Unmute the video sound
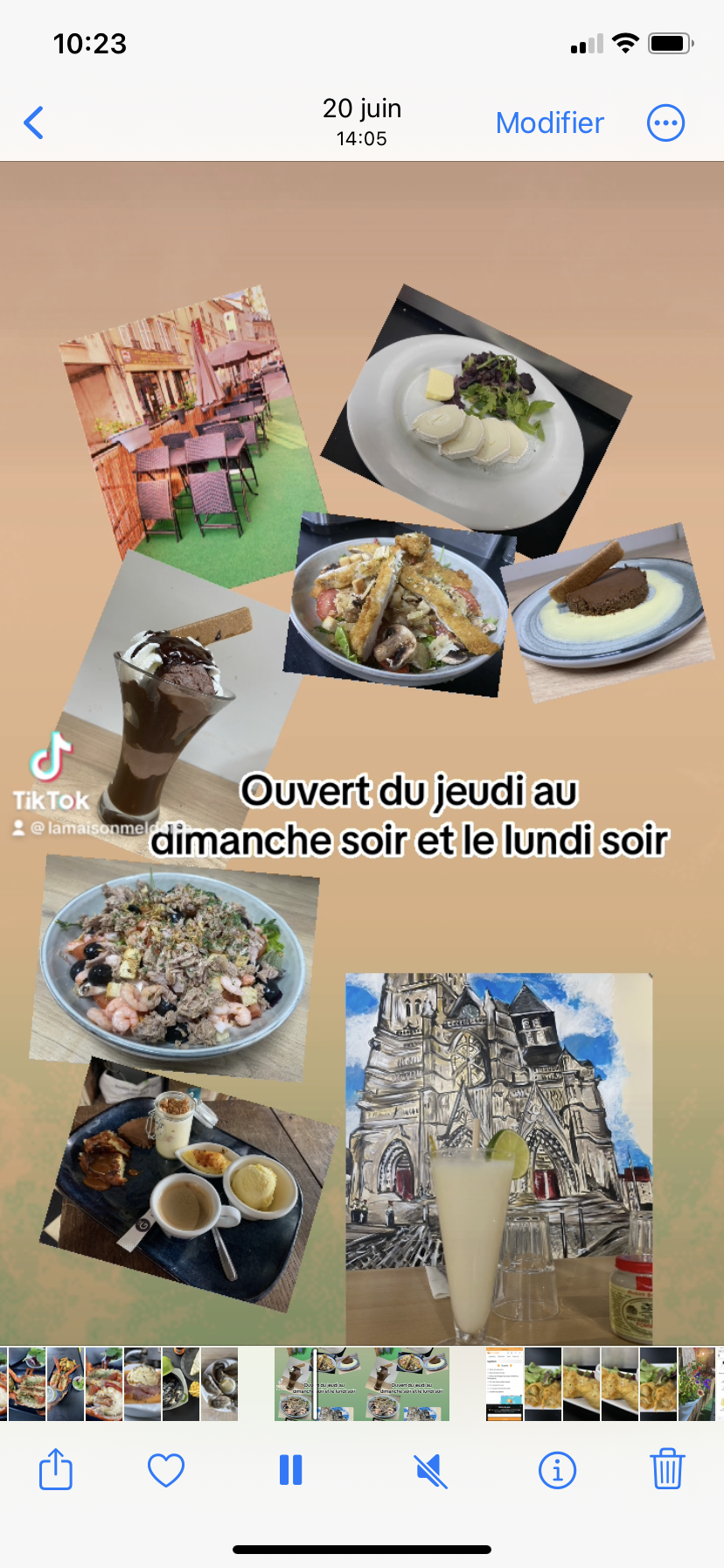The width and height of the screenshot is (724, 1568). pos(431,1469)
